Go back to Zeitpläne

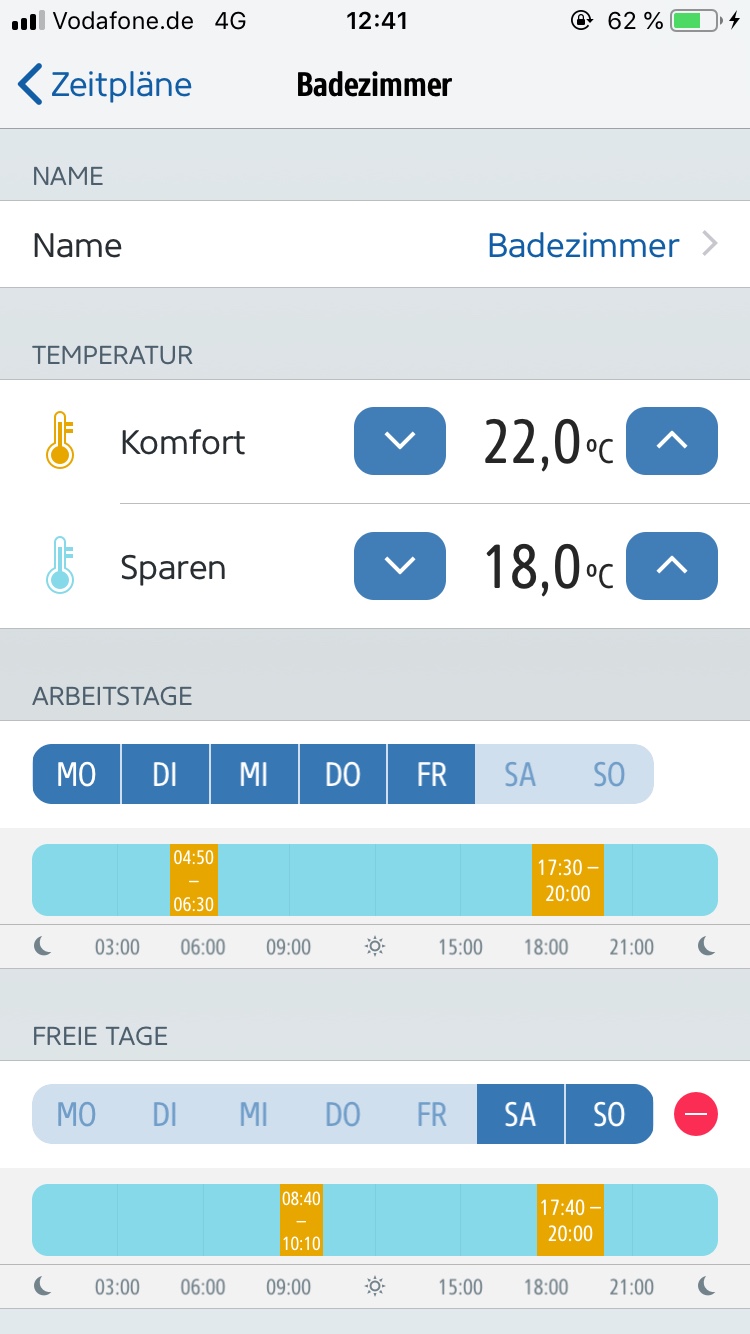(x=105, y=85)
